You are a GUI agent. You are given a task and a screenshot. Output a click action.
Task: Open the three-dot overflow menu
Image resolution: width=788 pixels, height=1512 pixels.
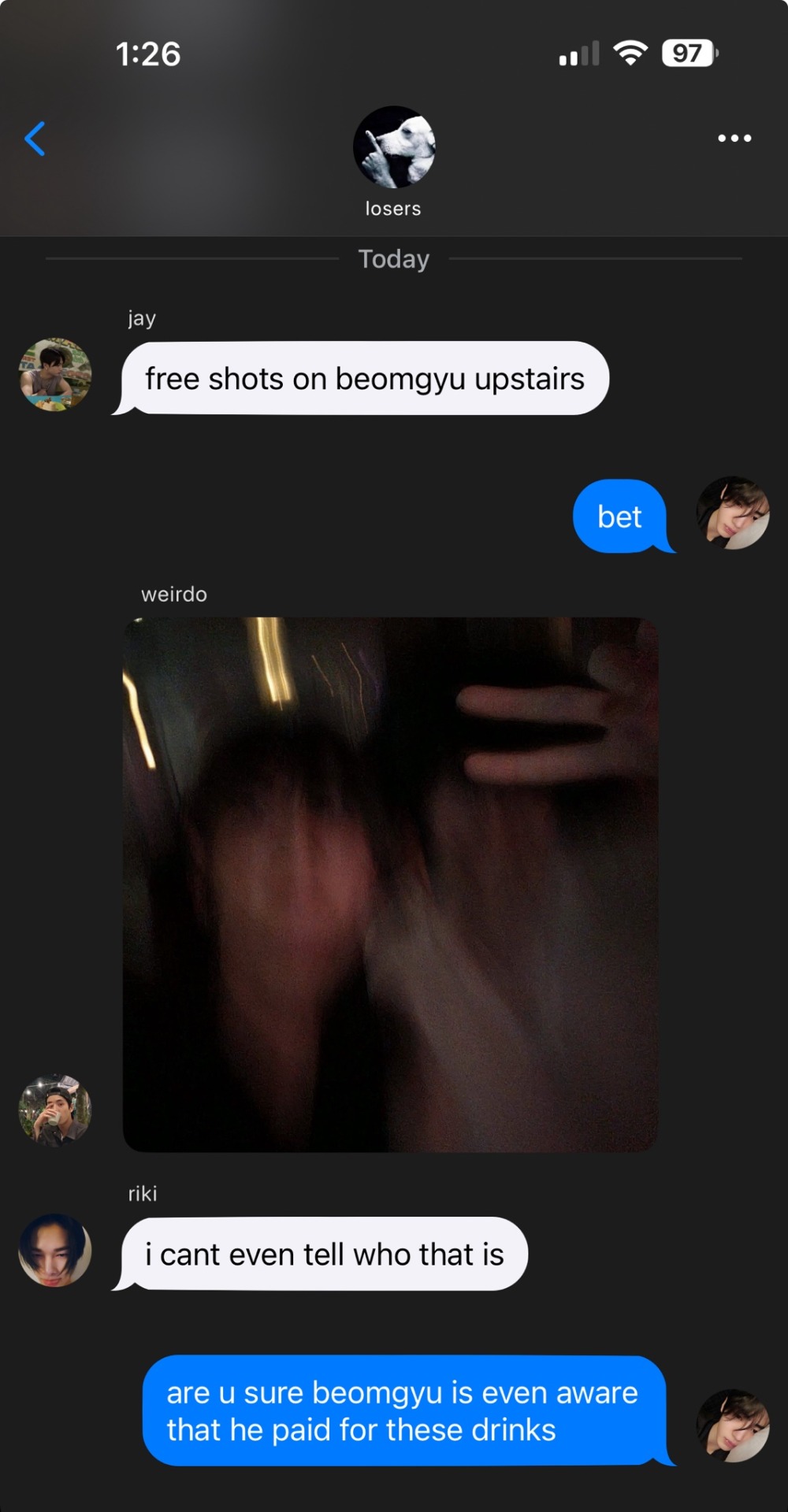click(x=734, y=139)
